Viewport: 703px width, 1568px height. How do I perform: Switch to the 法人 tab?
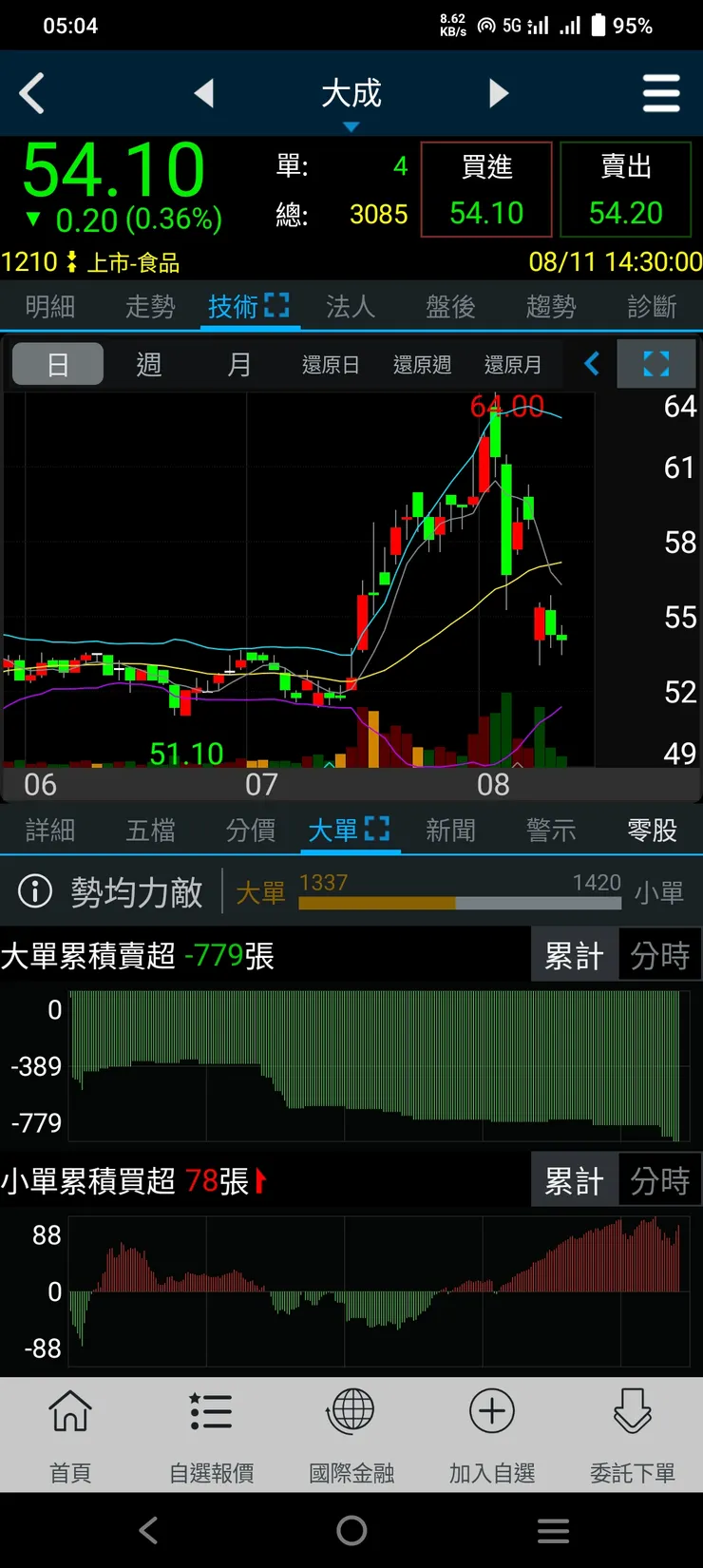[x=350, y=308]
